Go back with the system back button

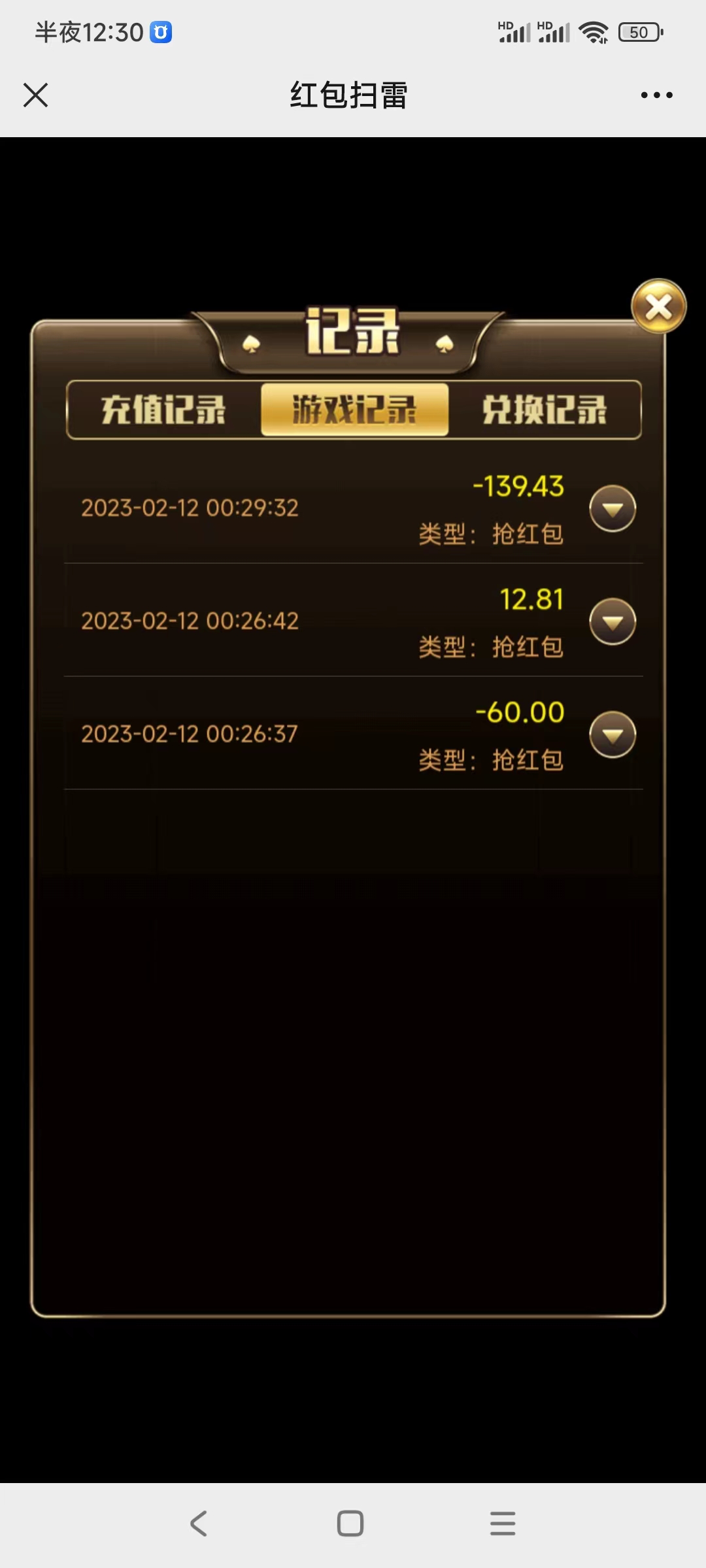(199, 1524)
